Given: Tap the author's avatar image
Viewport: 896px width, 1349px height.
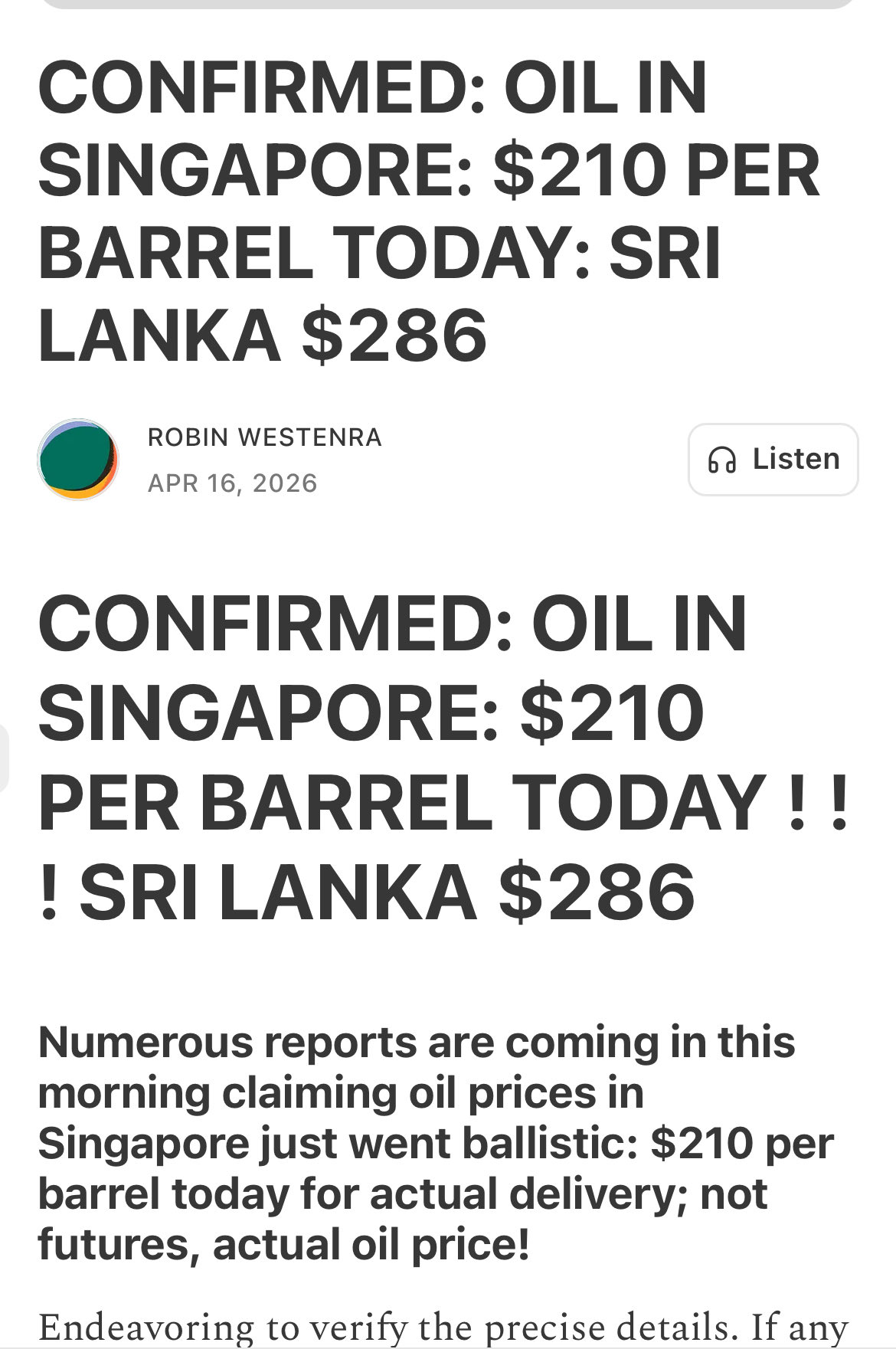Looking at the screenshot, I should [x=78, y=459].
